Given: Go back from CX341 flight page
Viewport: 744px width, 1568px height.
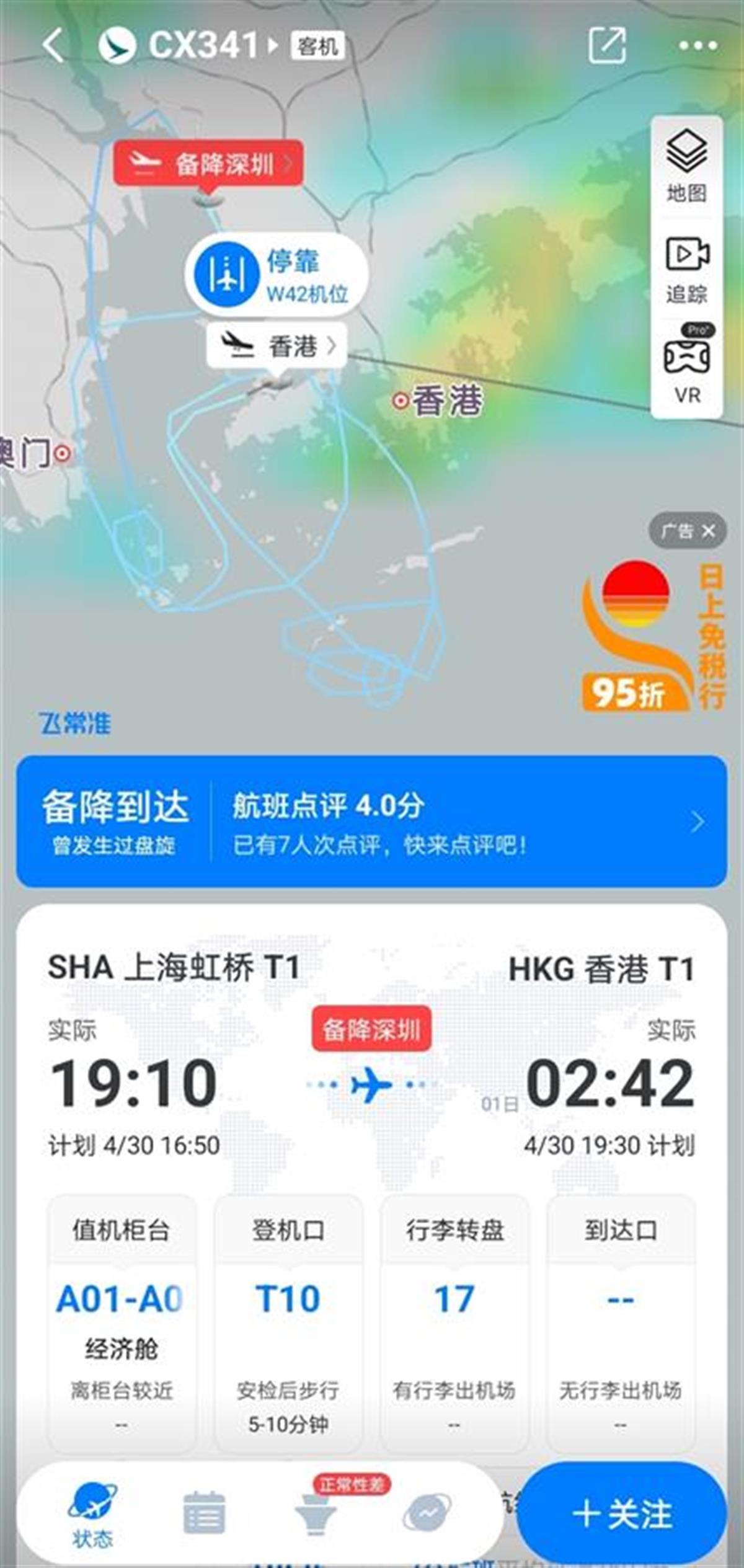Looking at the screenshot, I should (x=53, y=45).
